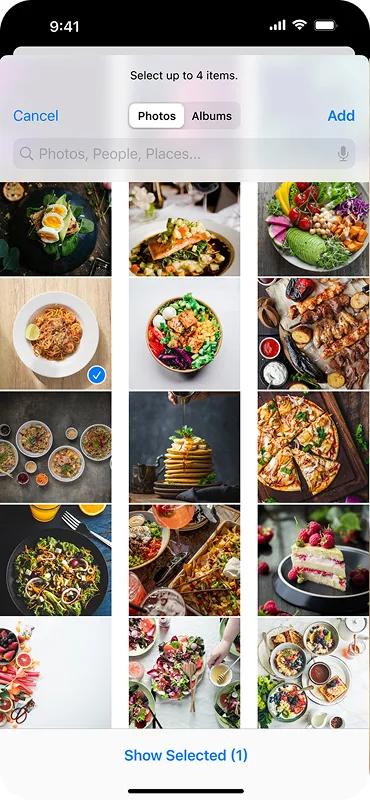The height and width of the screenshot is (800, 370).
Task: Open the Photos, People, Places search field
Action: pos(184,154)
